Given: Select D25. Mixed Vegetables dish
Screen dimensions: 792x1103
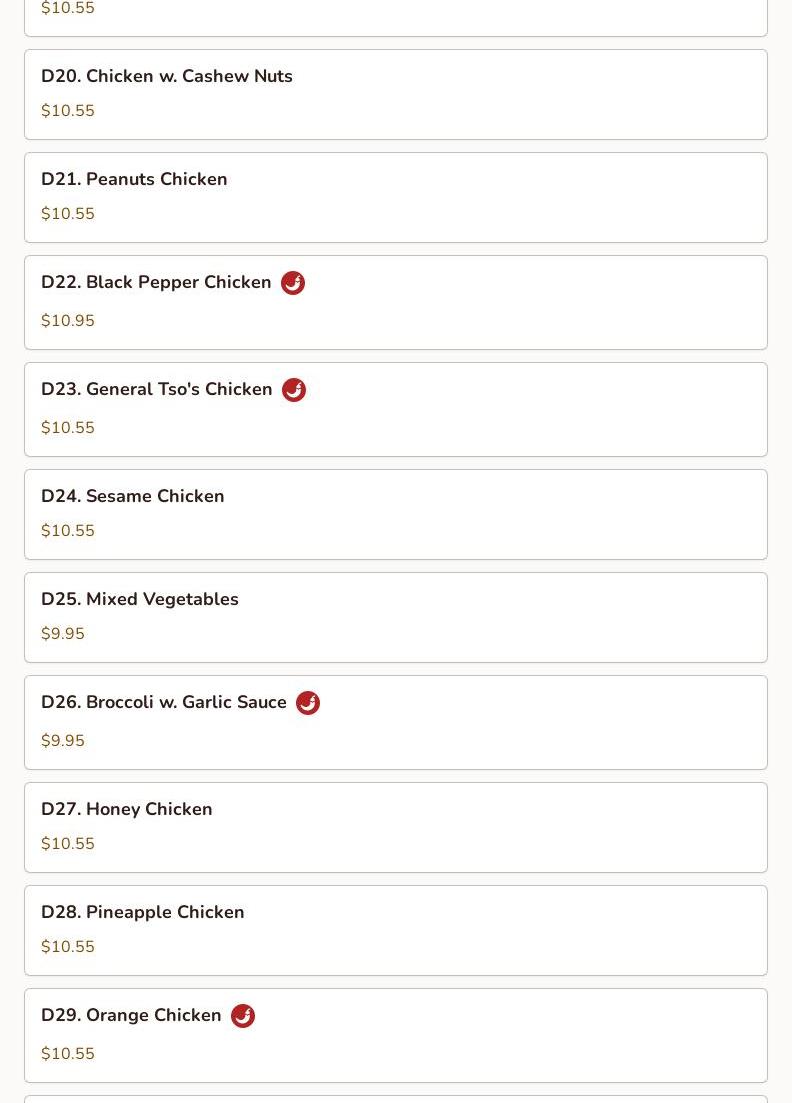Looking at the screenshot, I should coord(395,617).
